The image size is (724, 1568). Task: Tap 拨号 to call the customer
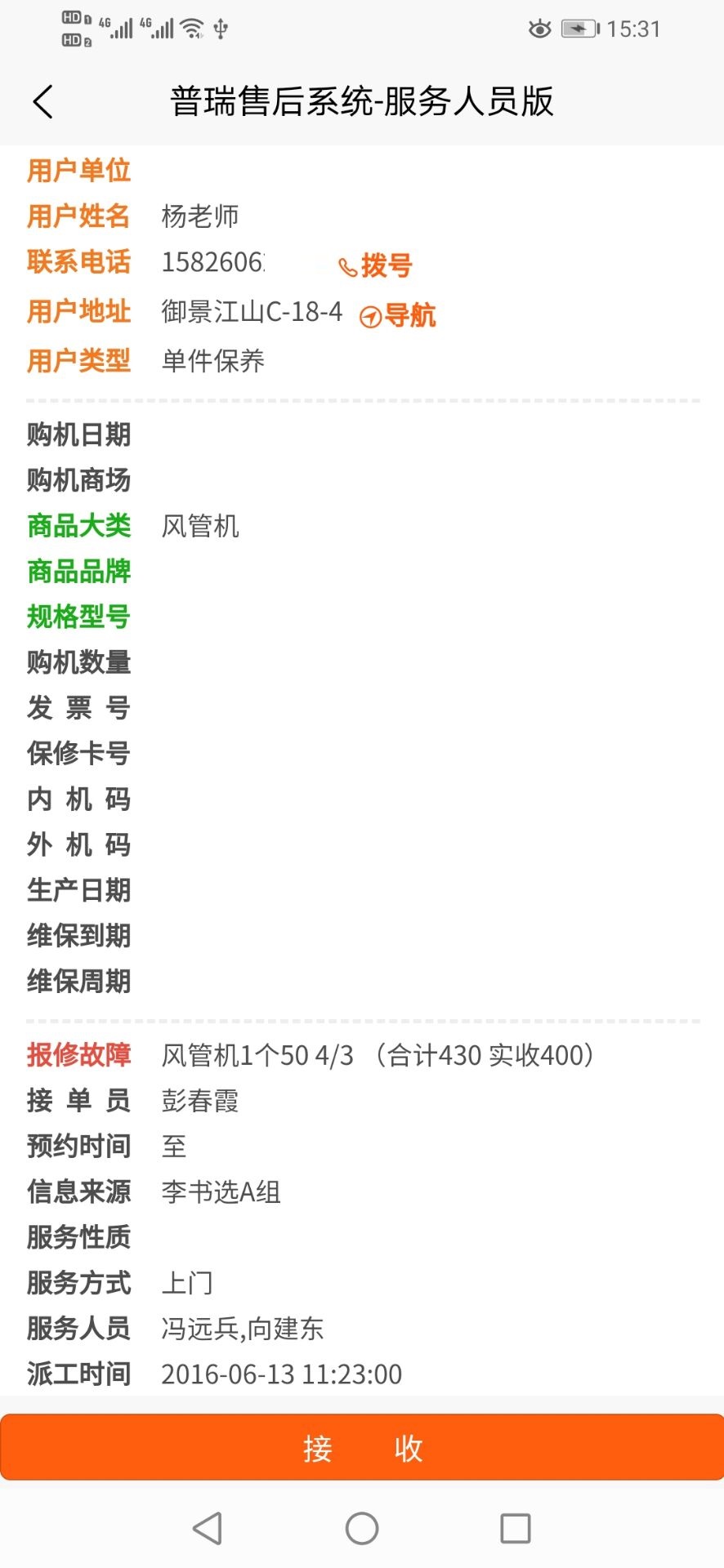pyautogui.click(x=377, y=265)
